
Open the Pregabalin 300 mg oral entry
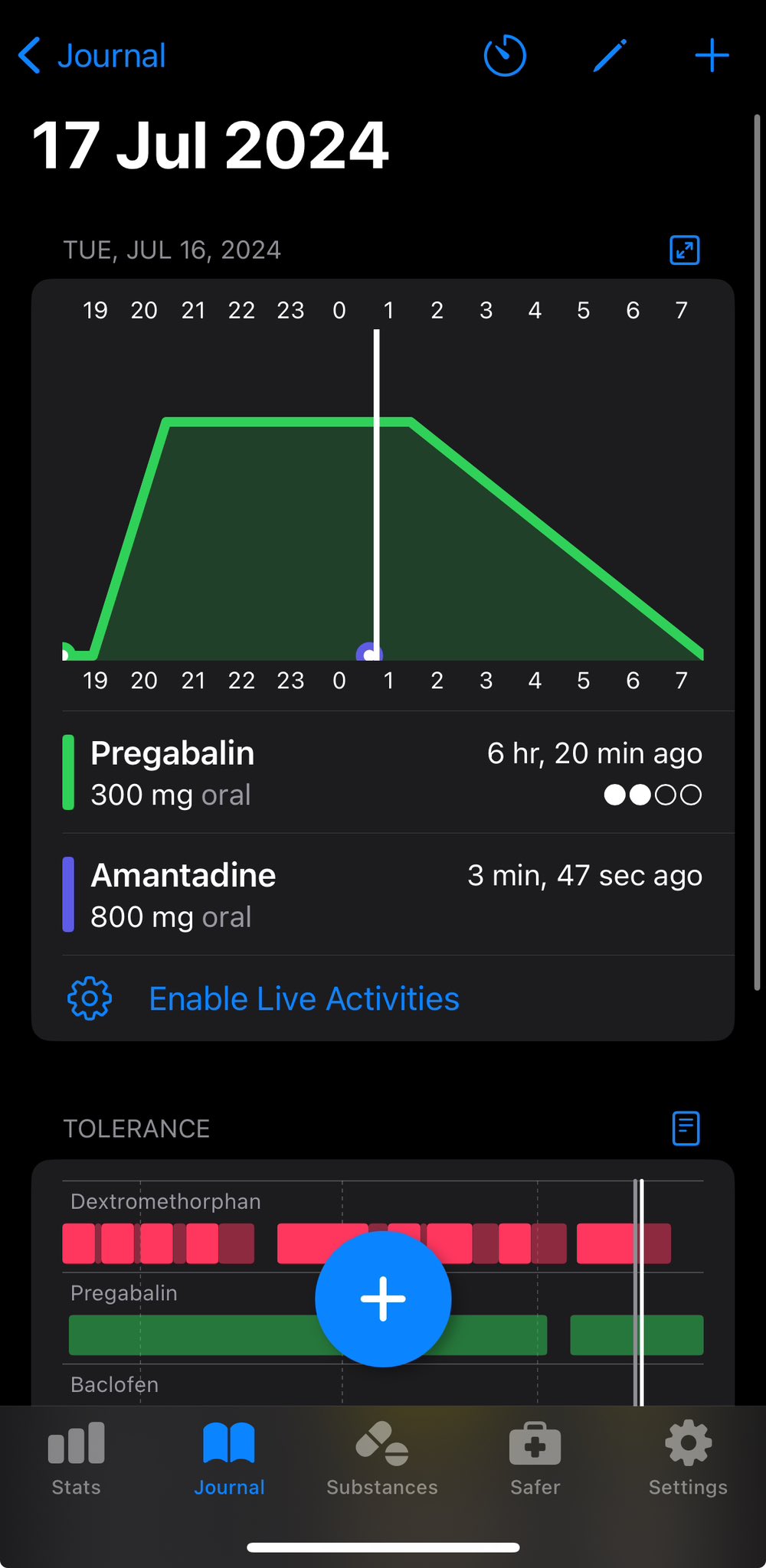(x=383, y=773)
